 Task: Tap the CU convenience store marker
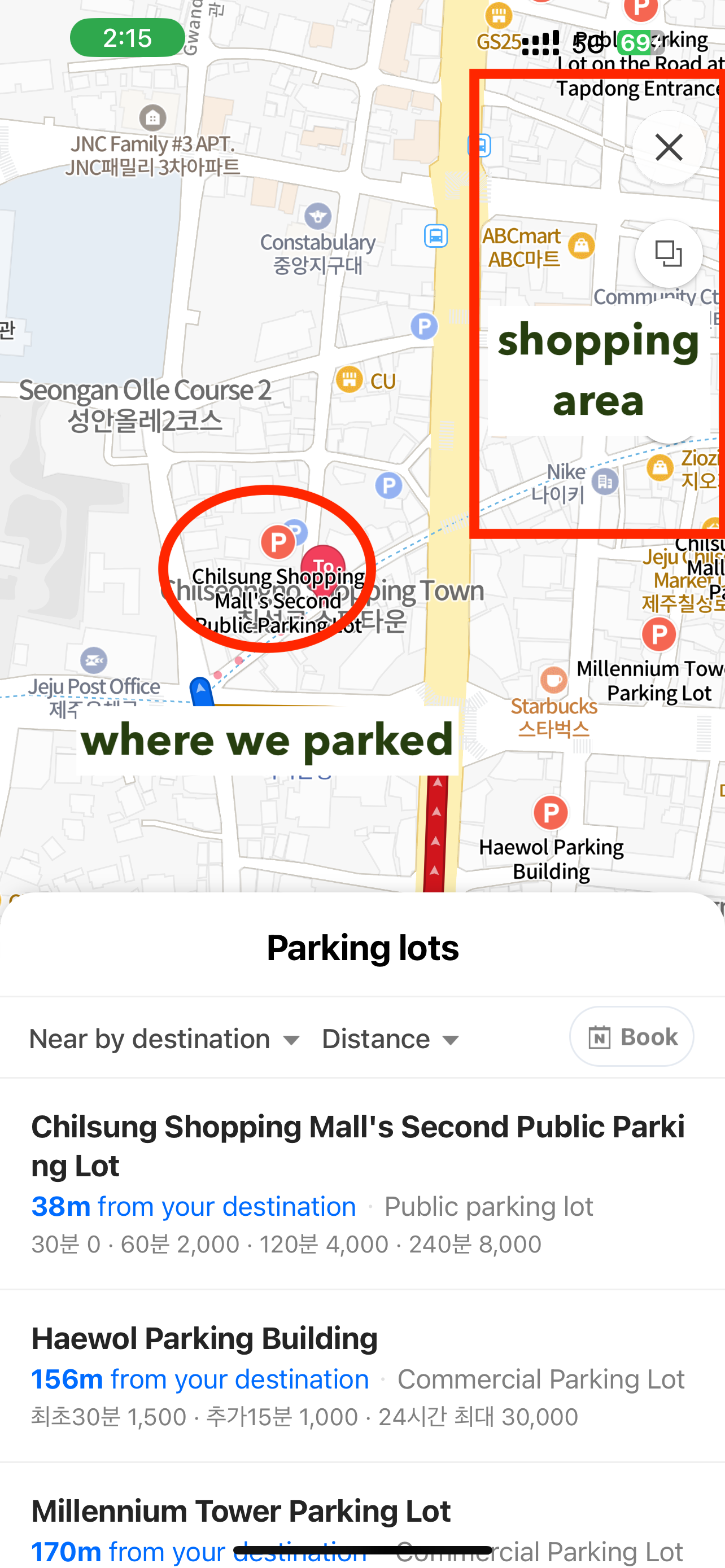coord(350,380)
